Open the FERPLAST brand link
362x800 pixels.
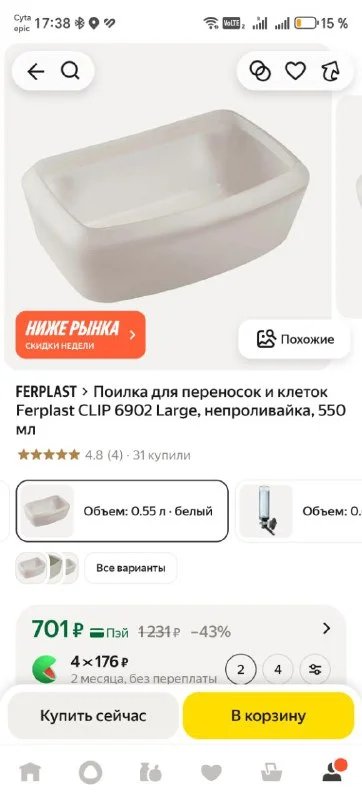click(x=46, y=392)
